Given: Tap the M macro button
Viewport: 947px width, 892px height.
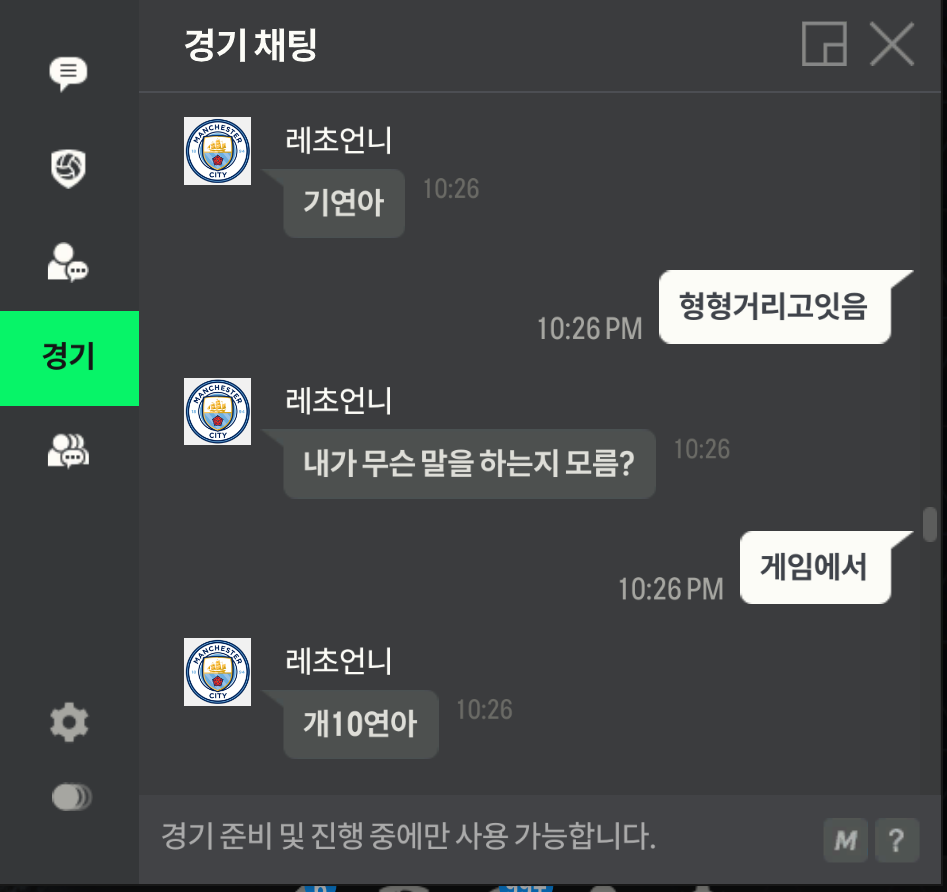Looking at the screenshot, I should tap(845, 840).
